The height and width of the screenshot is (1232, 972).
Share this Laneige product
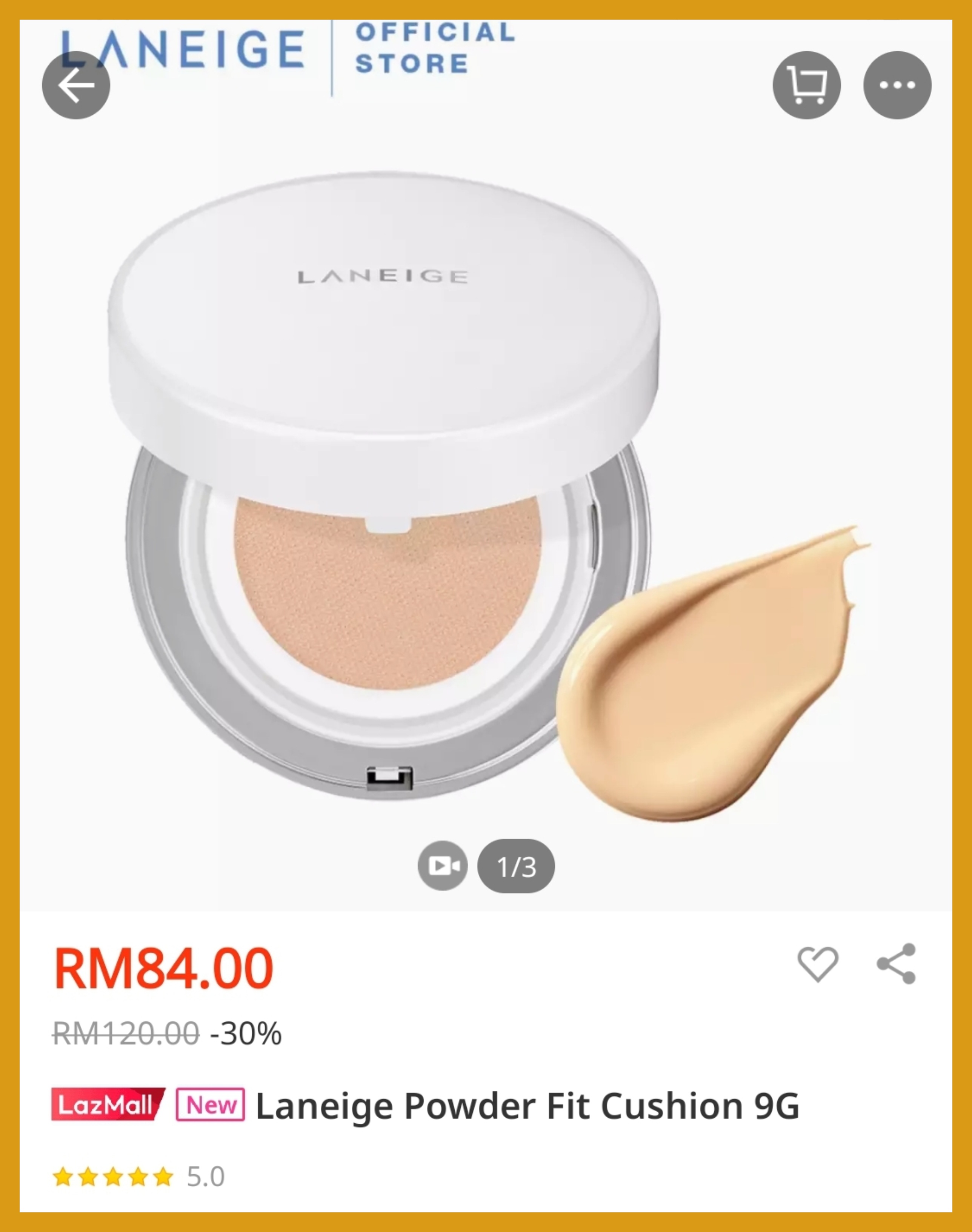click(896, 964)
